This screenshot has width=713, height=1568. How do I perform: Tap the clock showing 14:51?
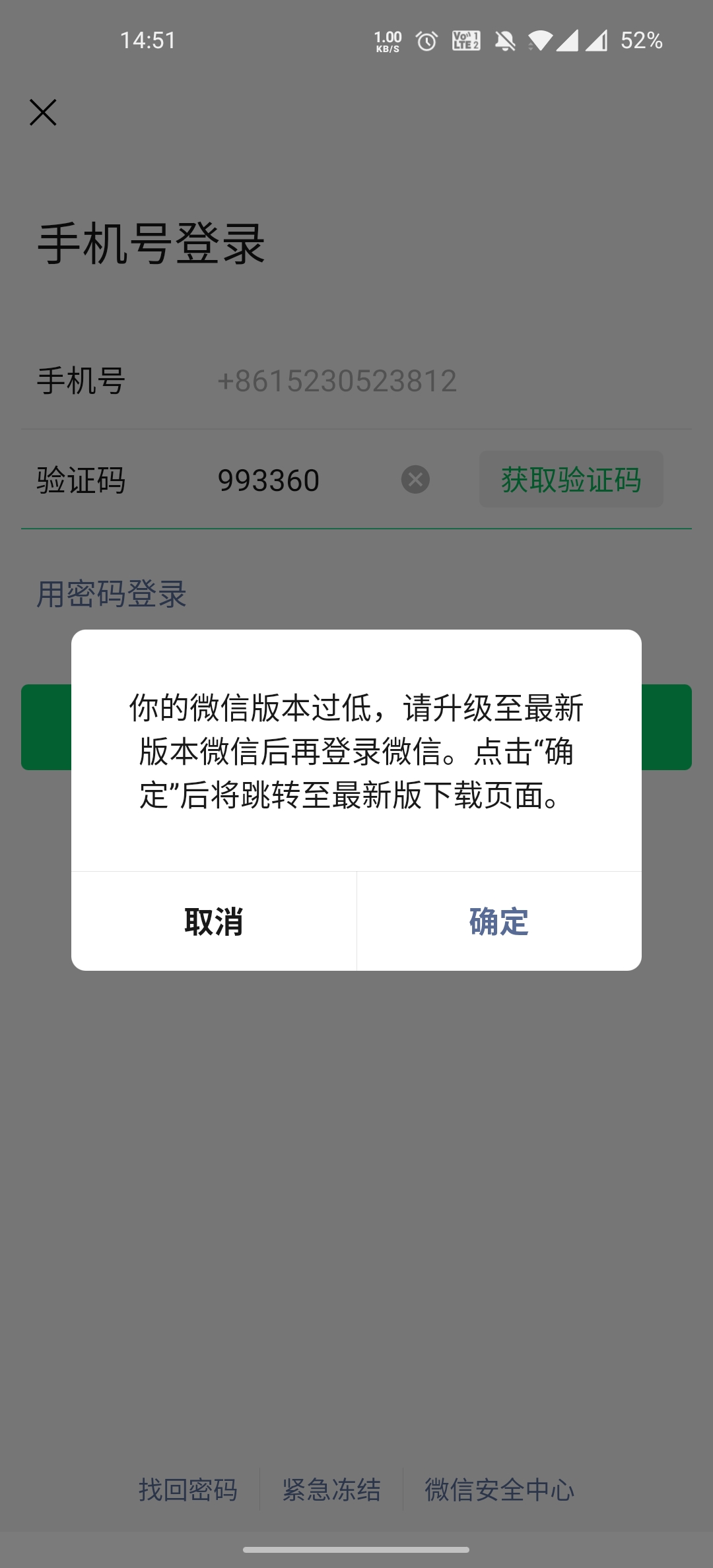(x=147, y=41)
